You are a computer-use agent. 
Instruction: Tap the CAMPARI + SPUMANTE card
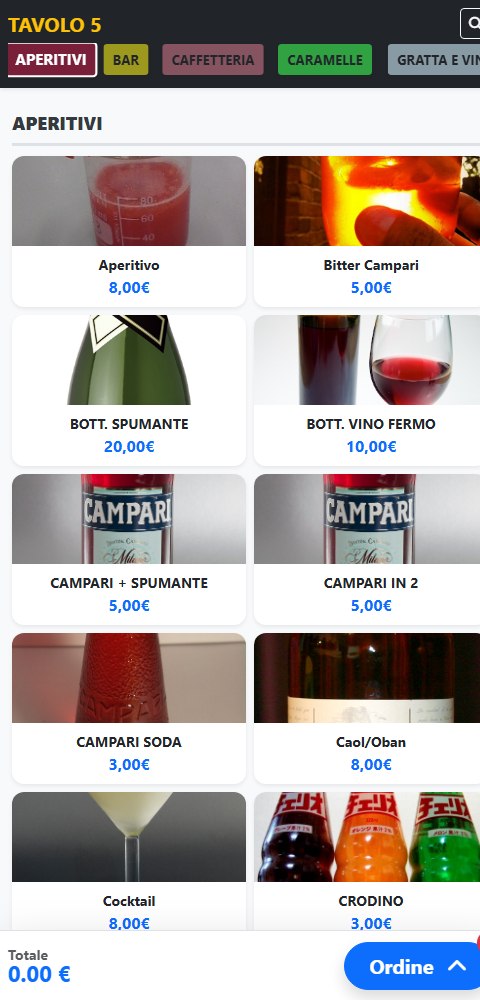coord(129,550)
